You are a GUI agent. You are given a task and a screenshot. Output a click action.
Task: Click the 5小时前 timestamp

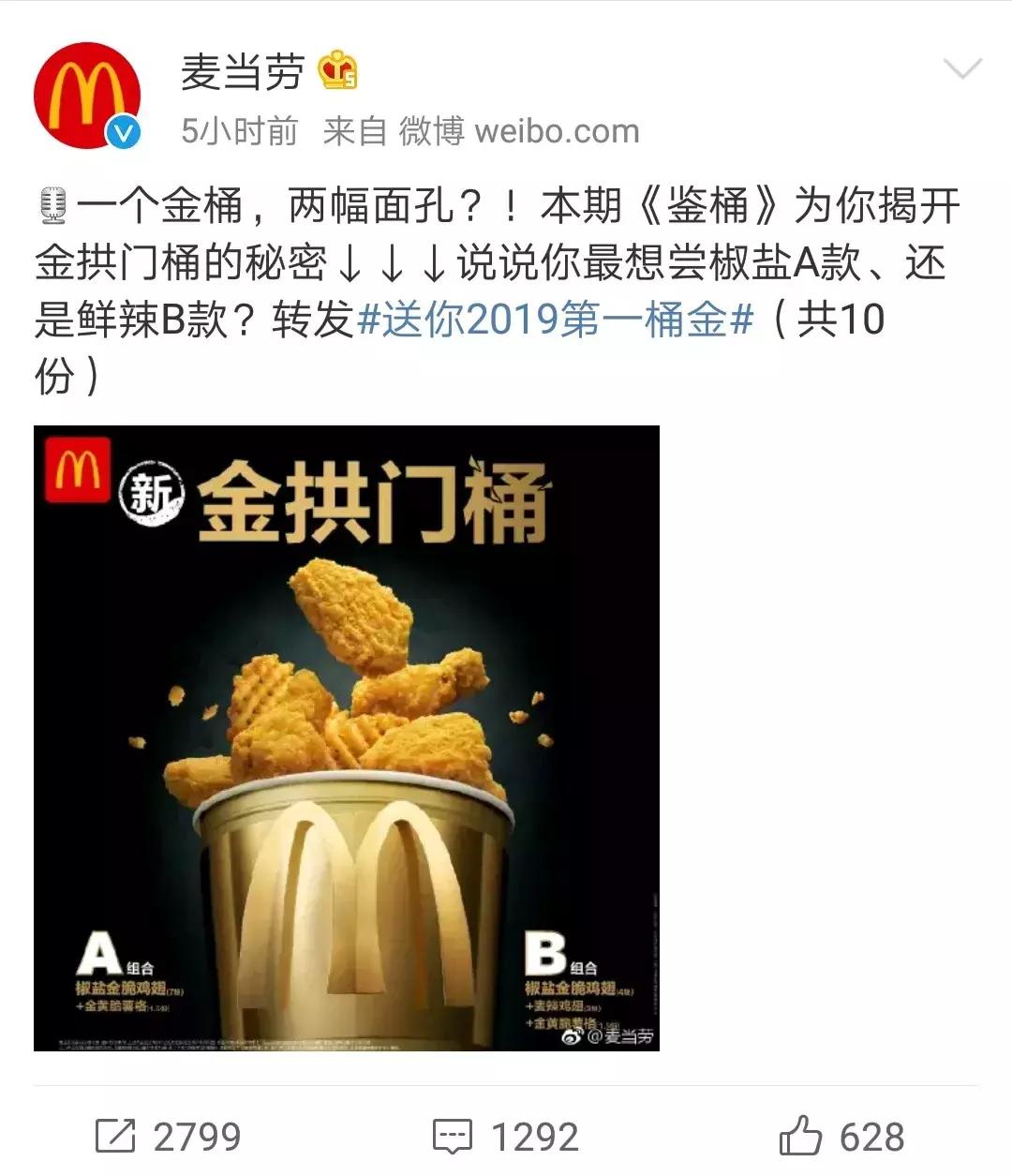click(241, 131)
